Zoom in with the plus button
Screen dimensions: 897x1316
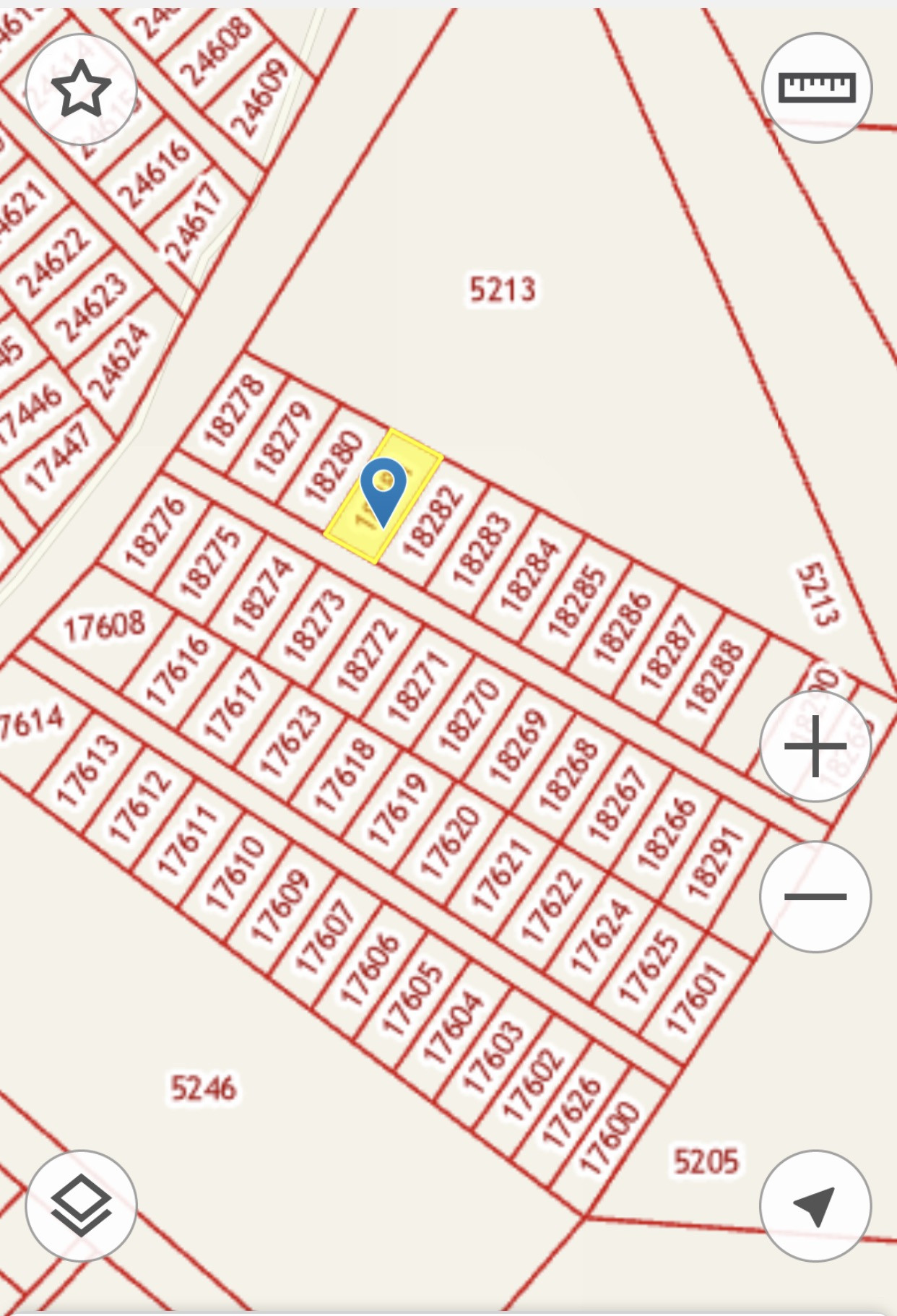(815, 746)
